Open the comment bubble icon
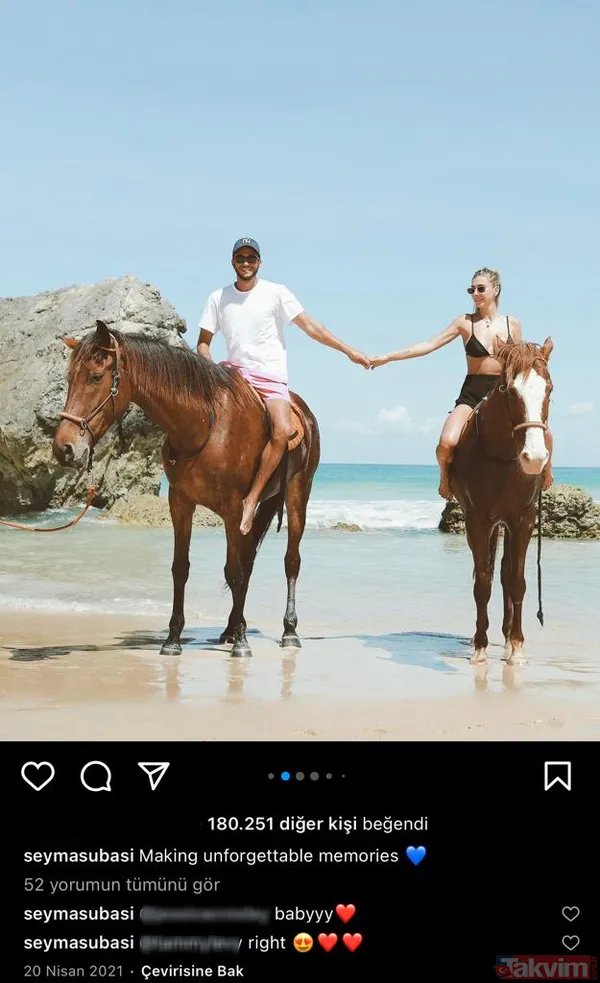 tap(96, 776)
